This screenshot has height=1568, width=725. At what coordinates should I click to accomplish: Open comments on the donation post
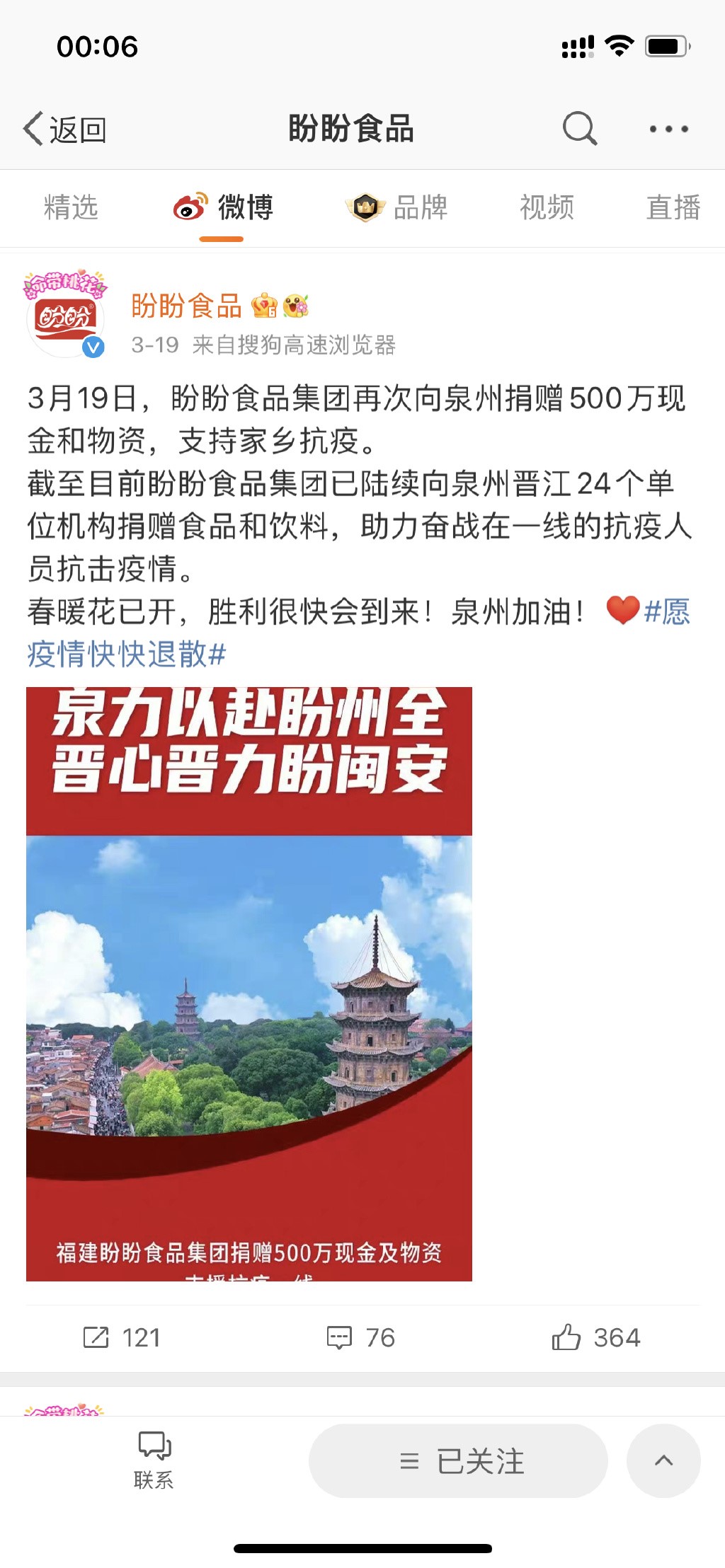click(x=361, y=1337)
